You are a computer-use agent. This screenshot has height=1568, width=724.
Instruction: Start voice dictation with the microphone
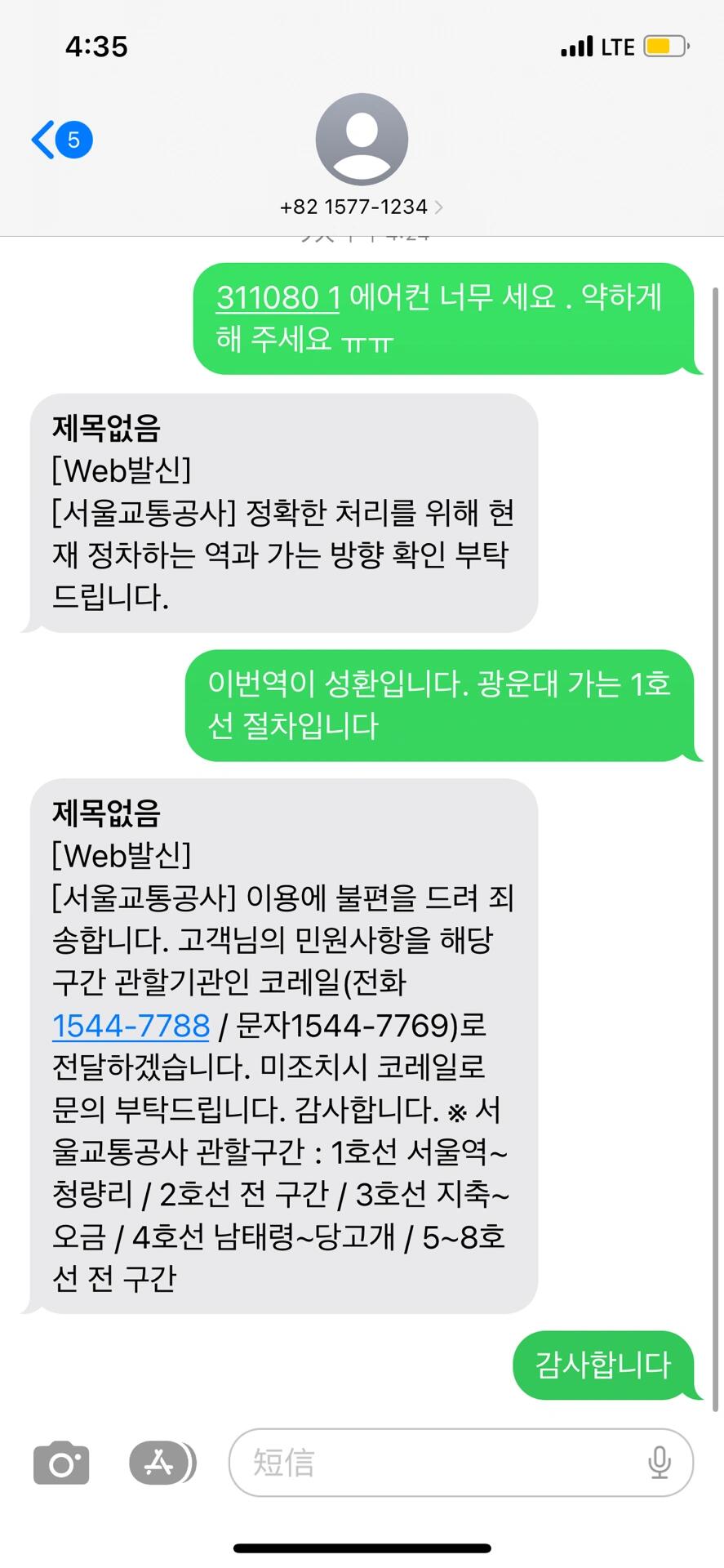click(x=659, y=1463)
